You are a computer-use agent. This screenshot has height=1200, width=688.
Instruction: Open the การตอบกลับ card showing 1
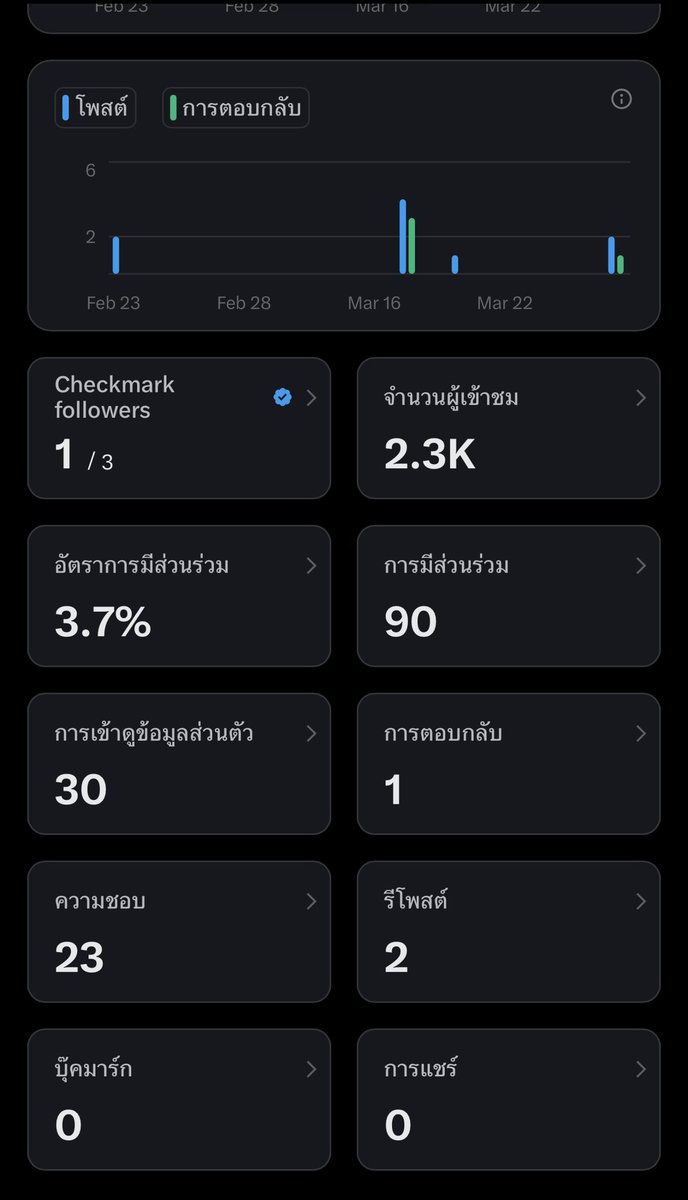(x=509, y=764)
